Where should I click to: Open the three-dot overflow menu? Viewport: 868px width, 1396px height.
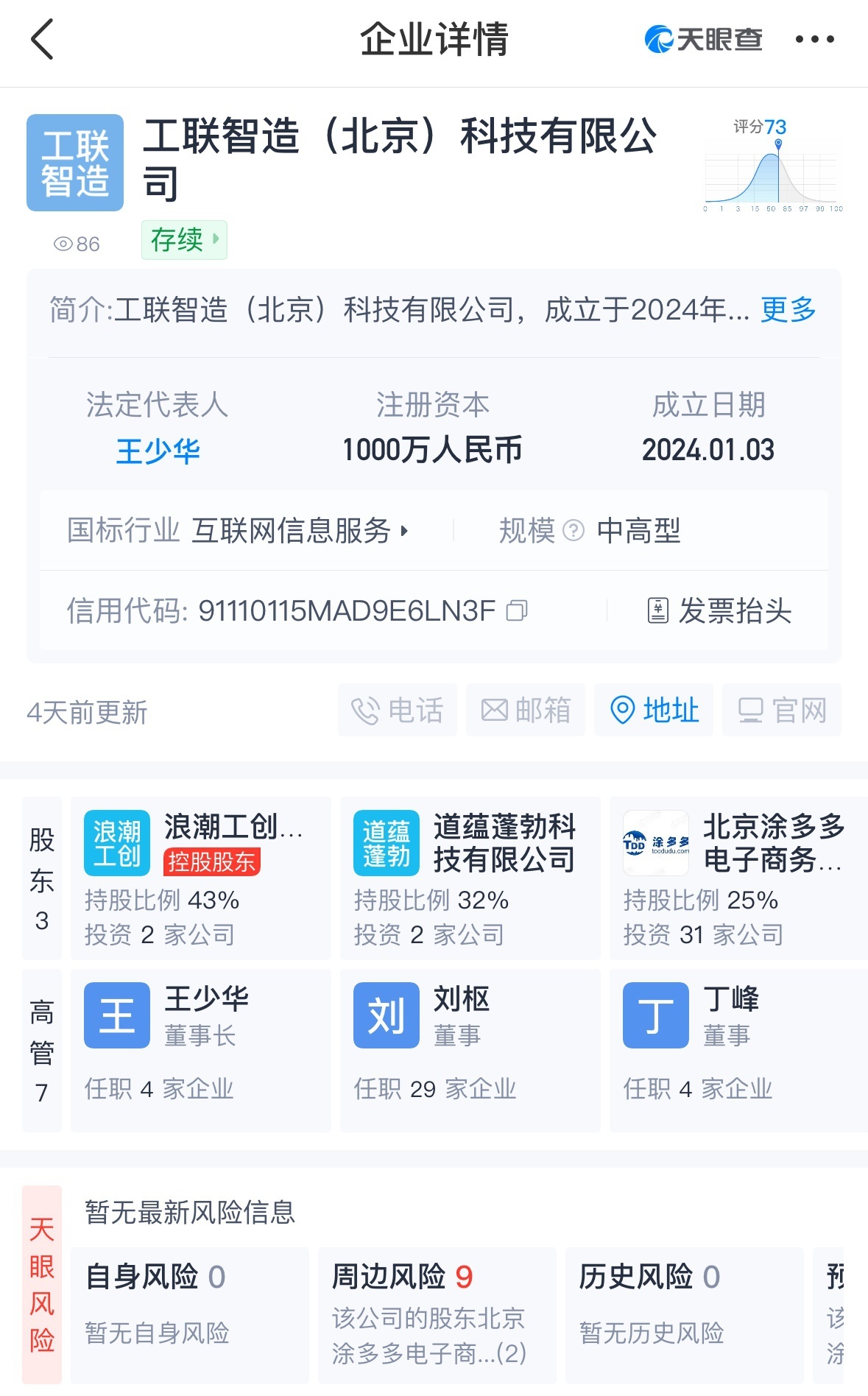(x=815, y=39)
